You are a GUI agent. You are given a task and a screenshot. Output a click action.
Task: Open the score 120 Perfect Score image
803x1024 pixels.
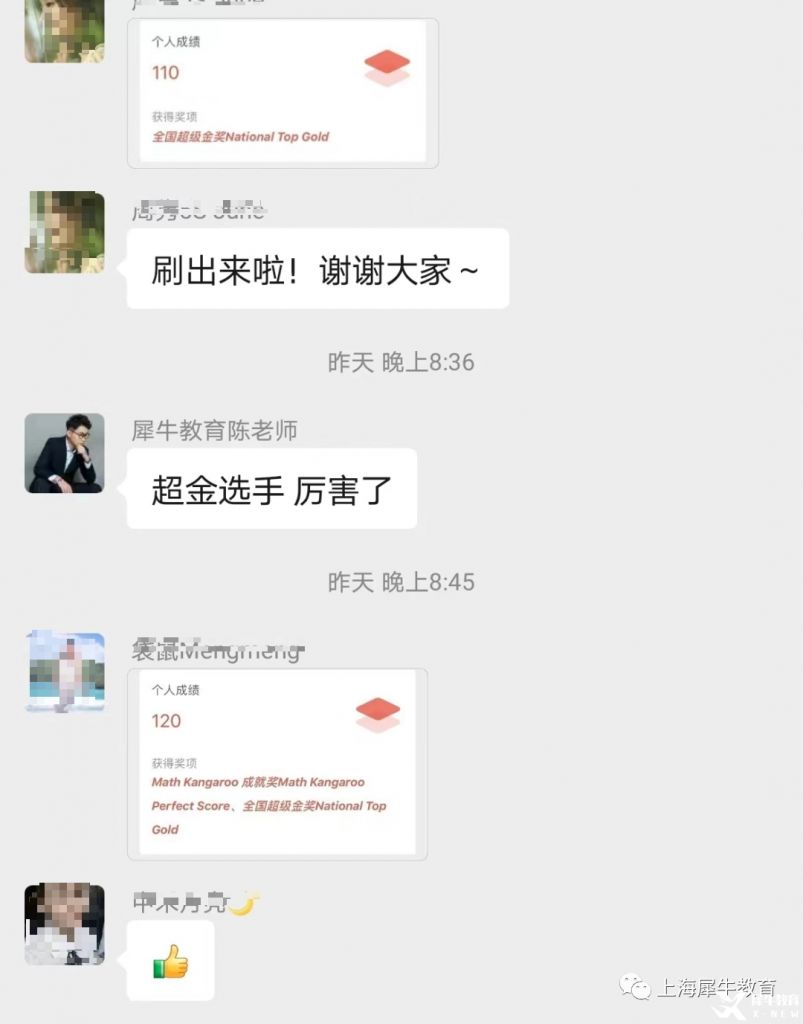click(x=277, y=763)
